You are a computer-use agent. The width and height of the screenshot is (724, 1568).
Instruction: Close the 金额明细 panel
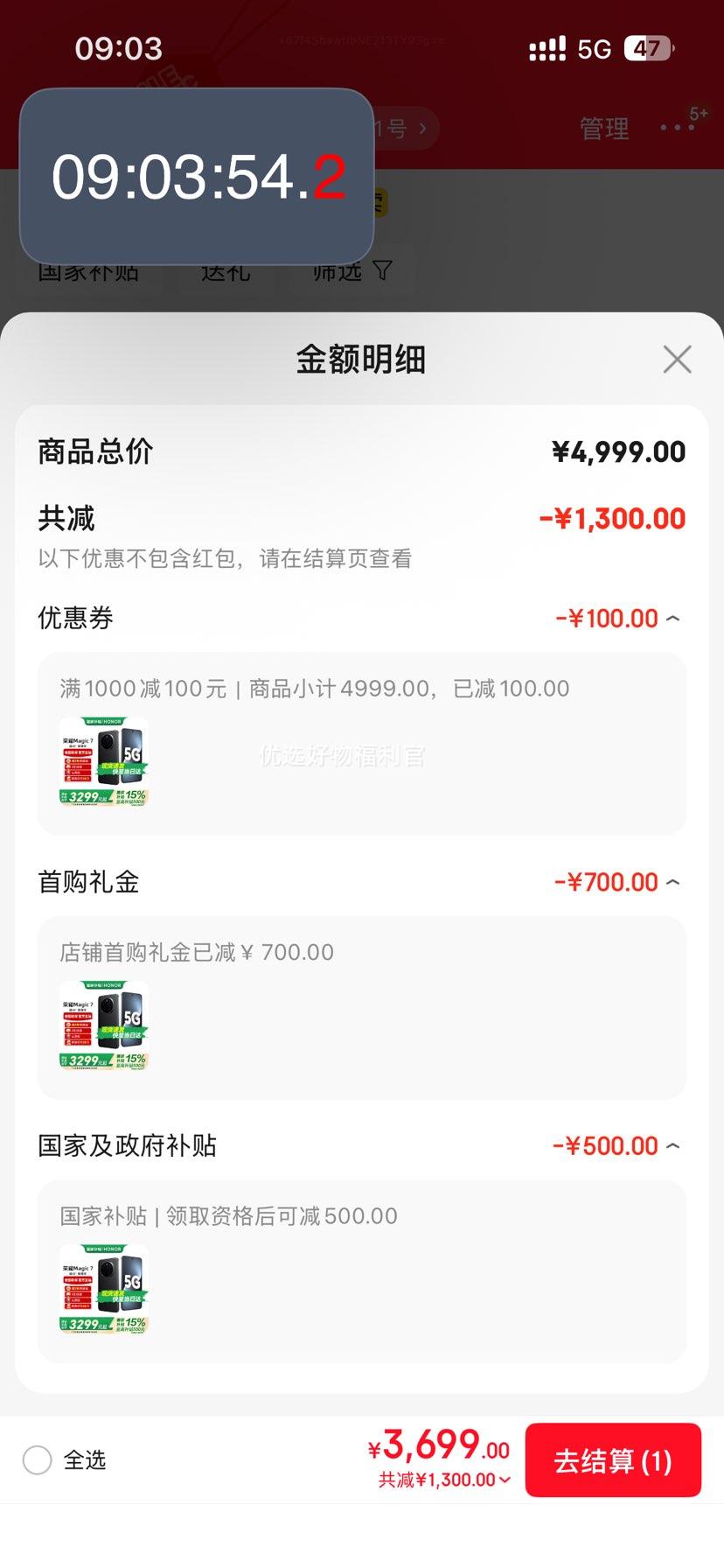coord(677,359)
